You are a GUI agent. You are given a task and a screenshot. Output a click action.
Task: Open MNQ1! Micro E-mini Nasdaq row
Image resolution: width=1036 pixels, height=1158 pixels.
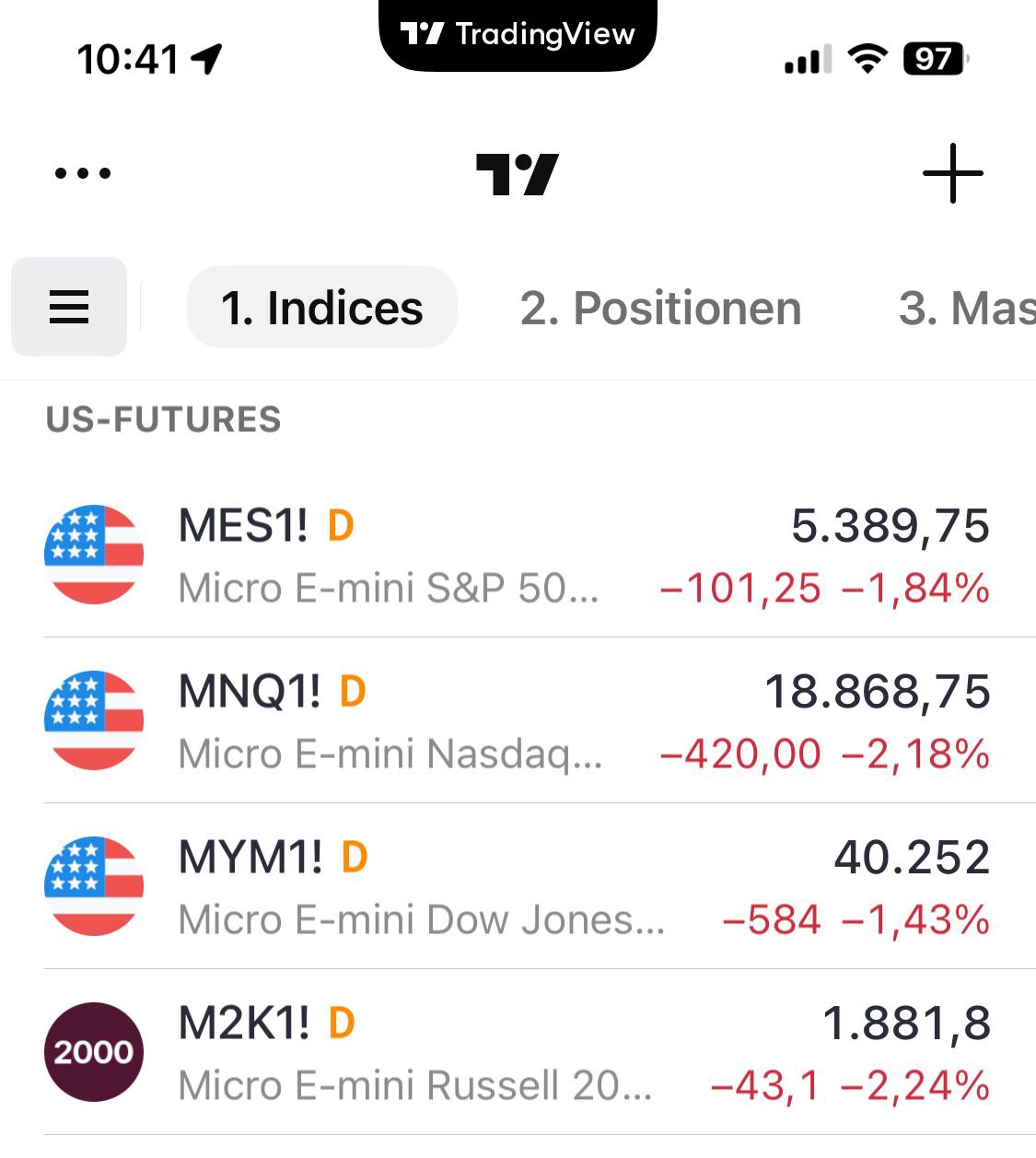[516, 720]
